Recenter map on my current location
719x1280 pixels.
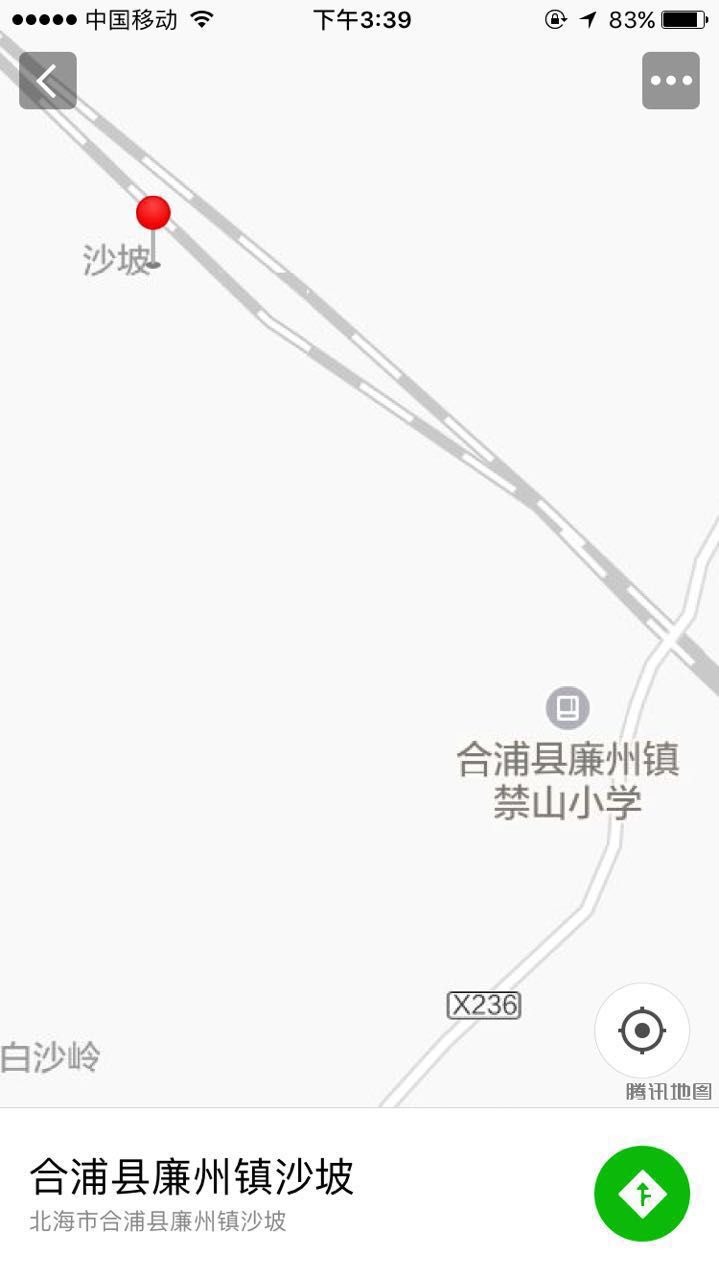tap(642, 1030)
